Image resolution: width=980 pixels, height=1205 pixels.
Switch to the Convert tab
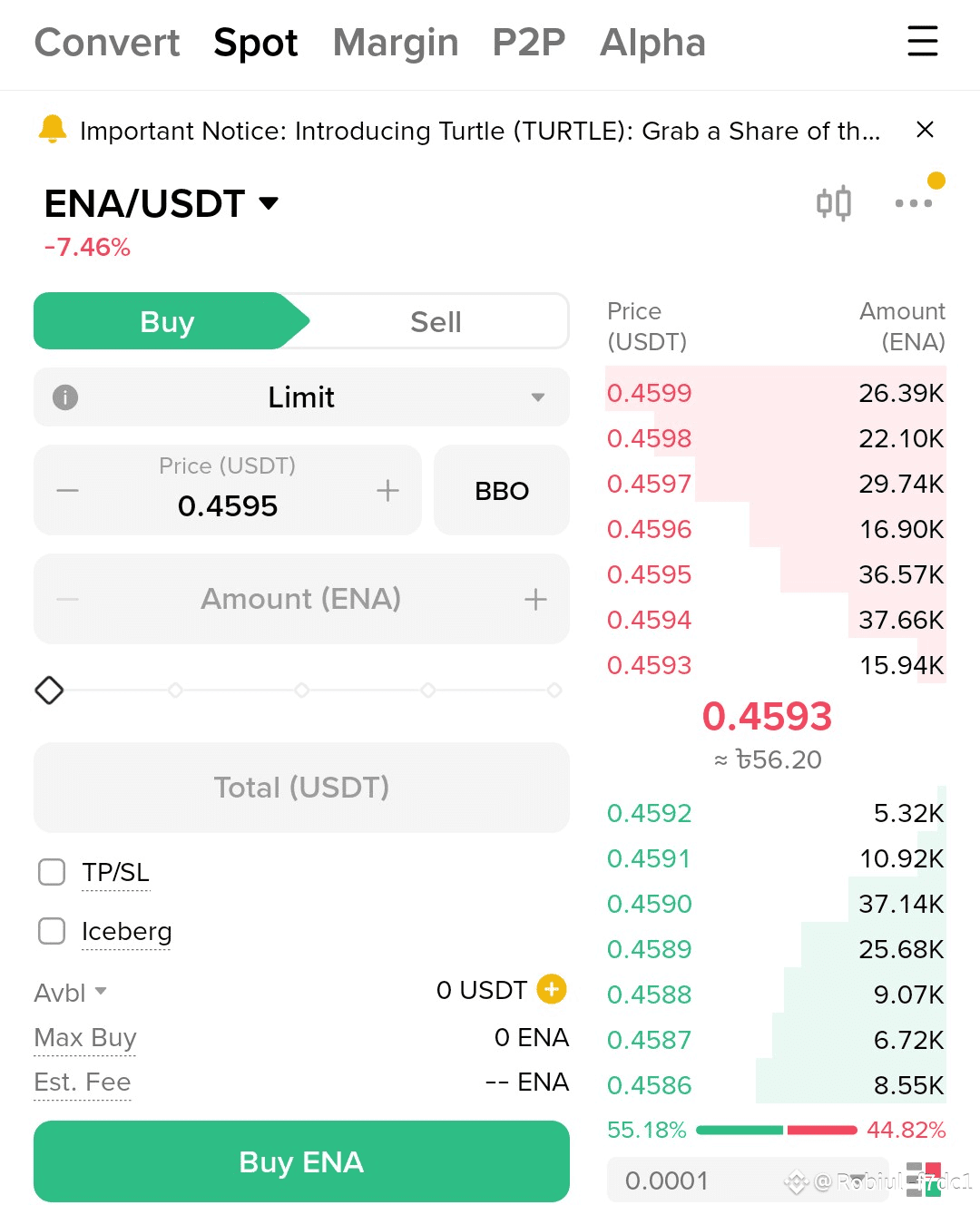pos(107,43)
